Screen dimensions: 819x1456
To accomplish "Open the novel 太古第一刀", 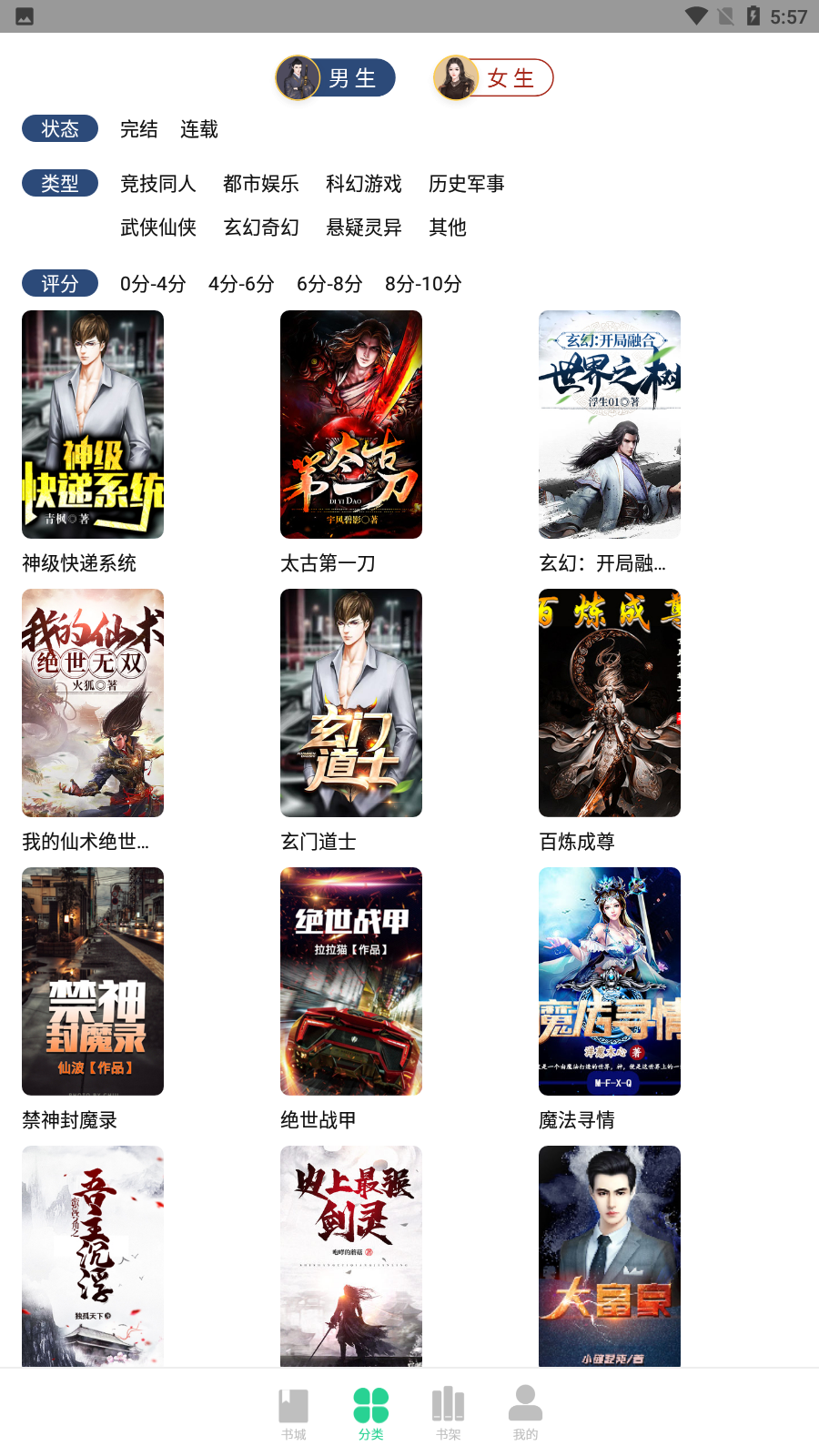I will [350, 424].
